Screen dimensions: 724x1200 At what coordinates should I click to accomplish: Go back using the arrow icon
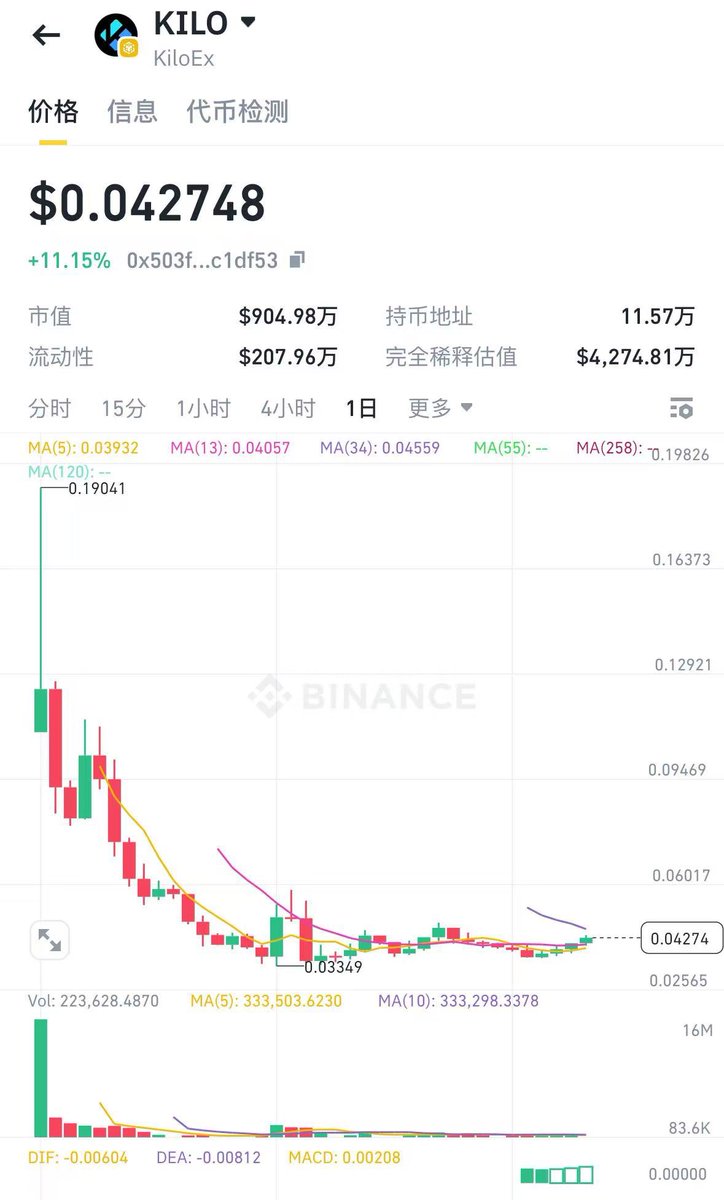tap(46, 36)
